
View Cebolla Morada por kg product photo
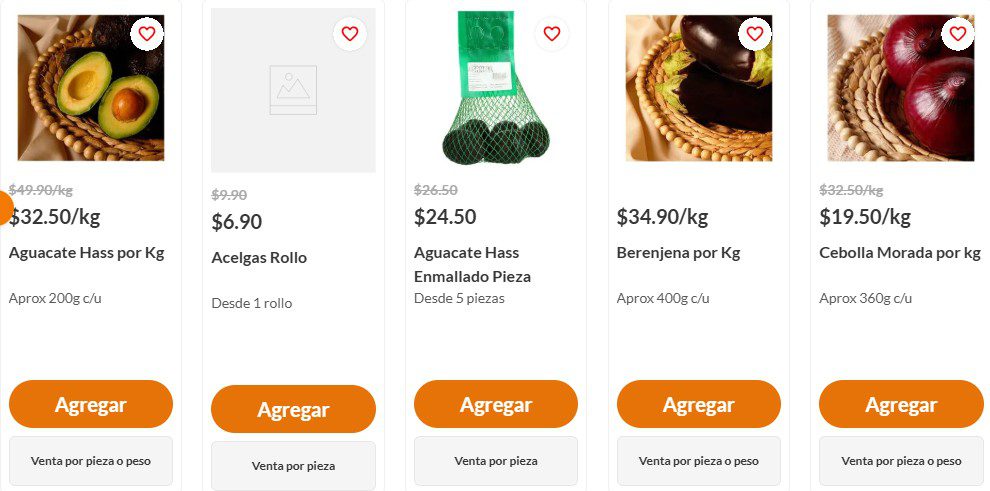[901, 90]
